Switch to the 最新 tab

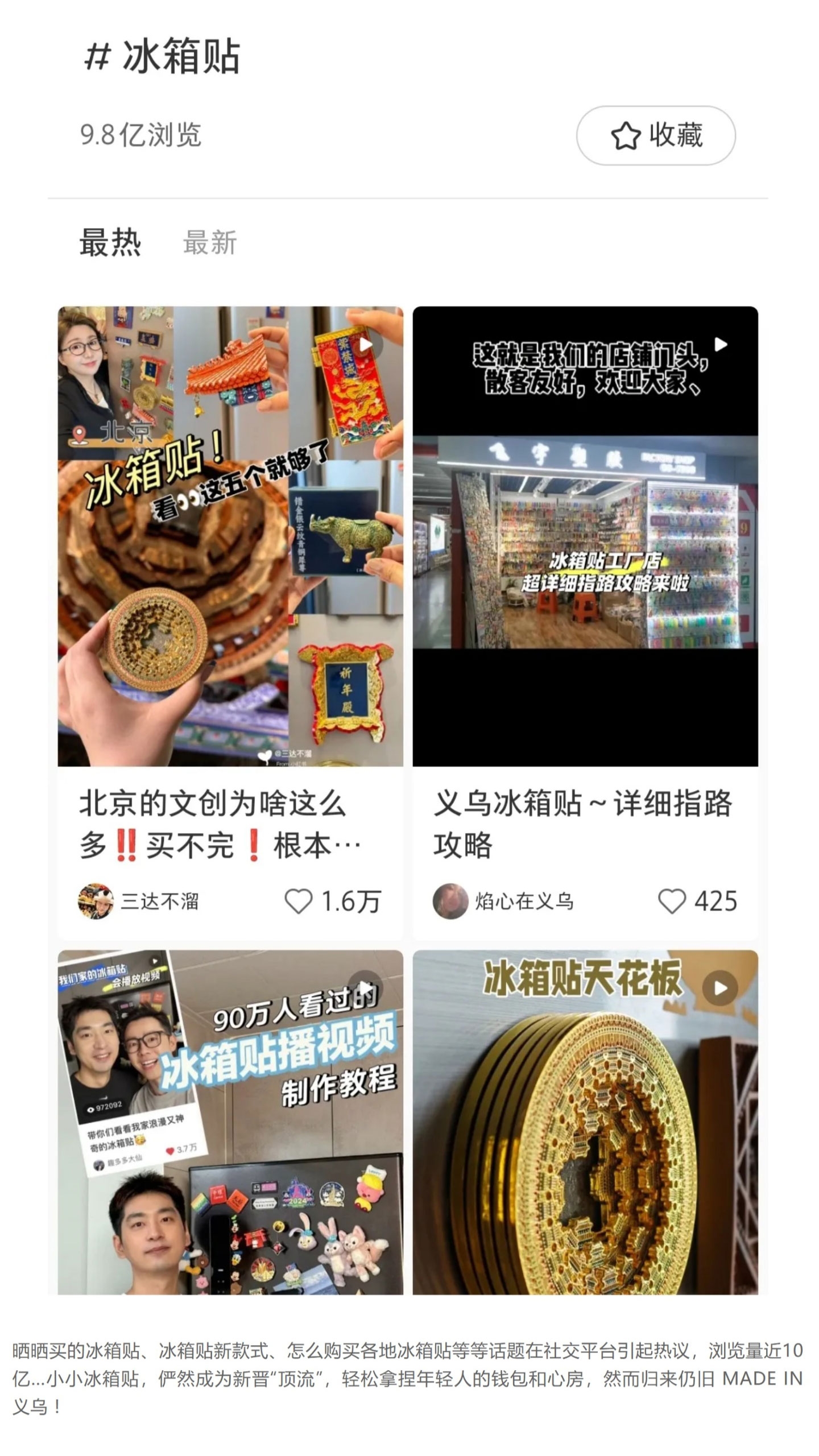click(x=209, y=243)
